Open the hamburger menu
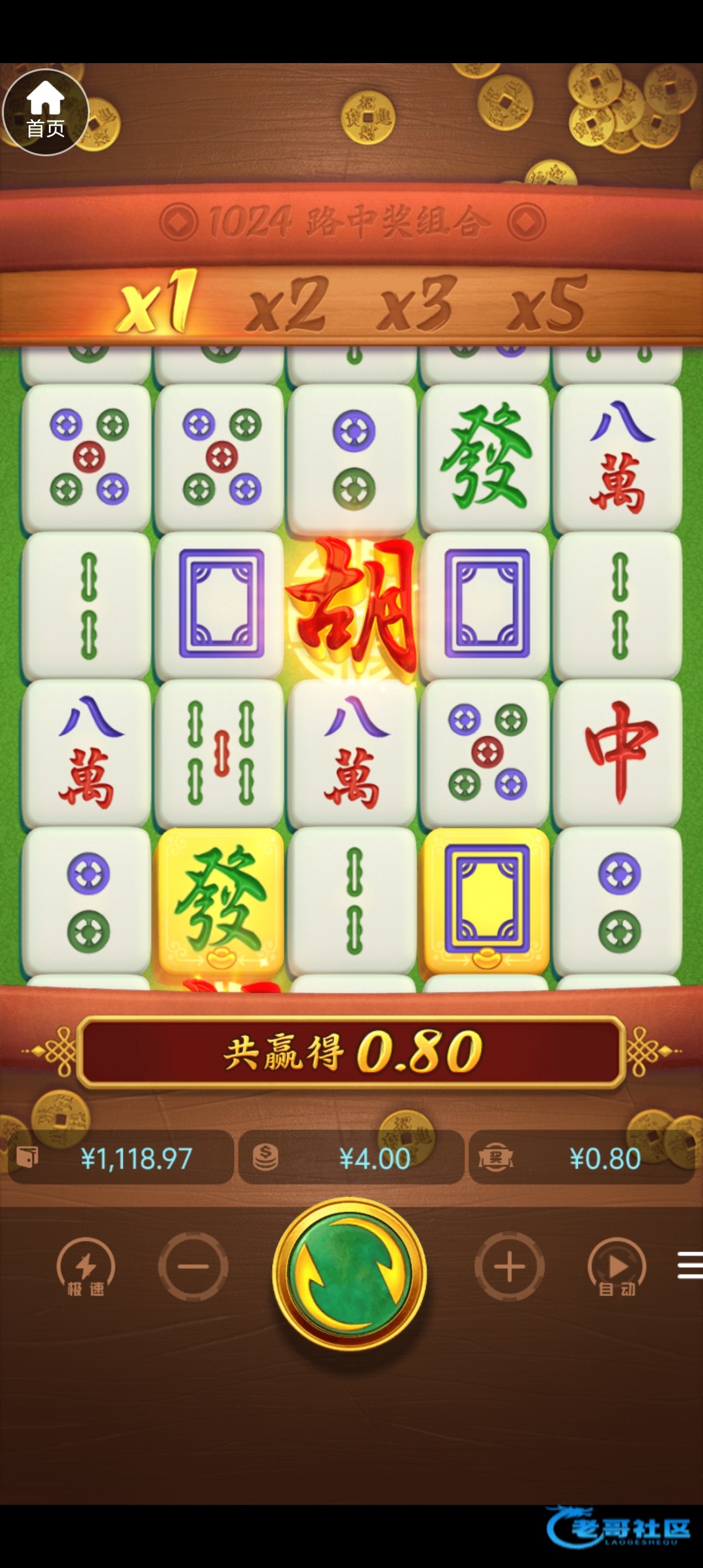Screen dimensions: 703x1568 pos(689,1265)
